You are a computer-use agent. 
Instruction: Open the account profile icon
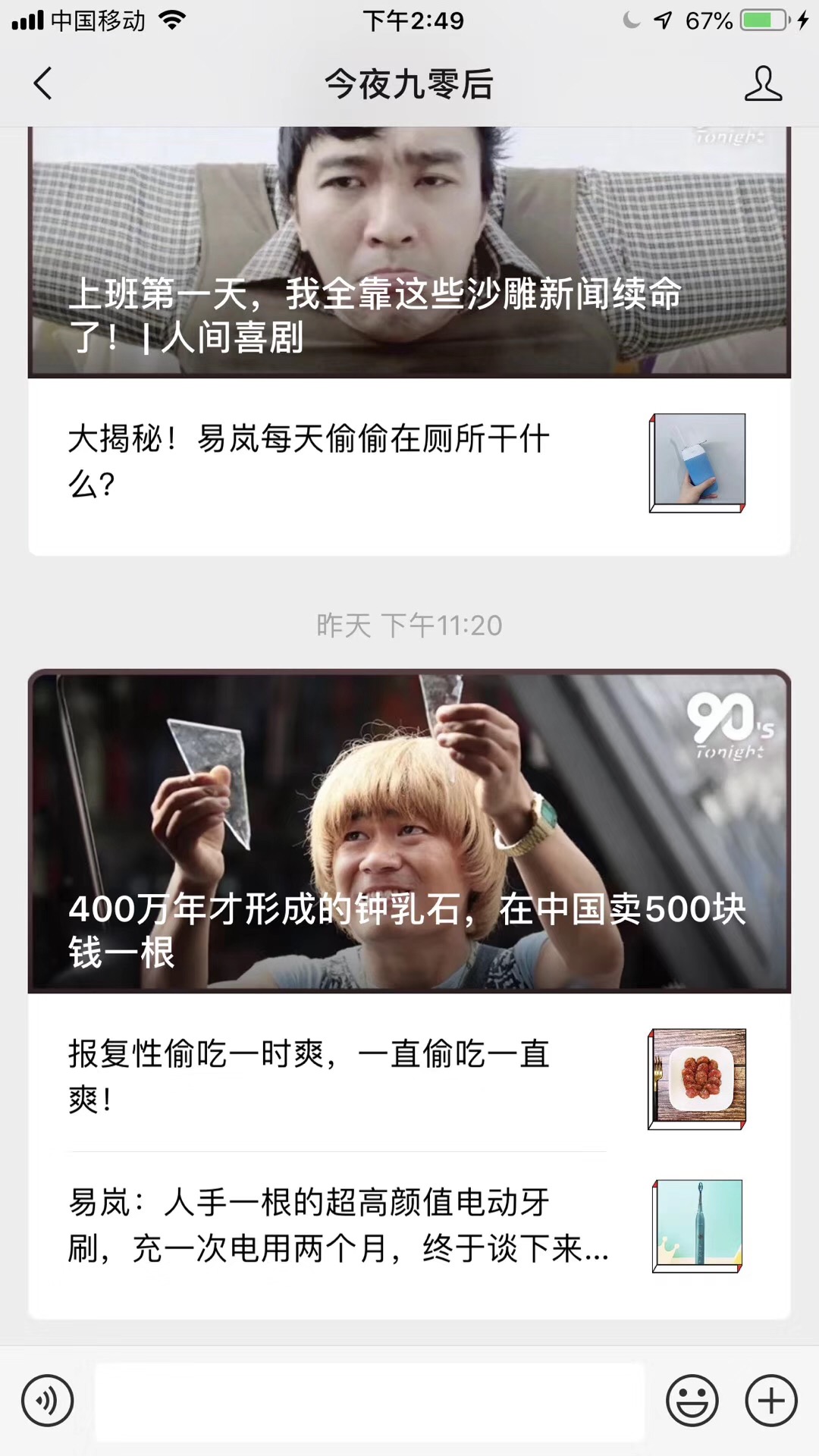(x=762, y=83)
